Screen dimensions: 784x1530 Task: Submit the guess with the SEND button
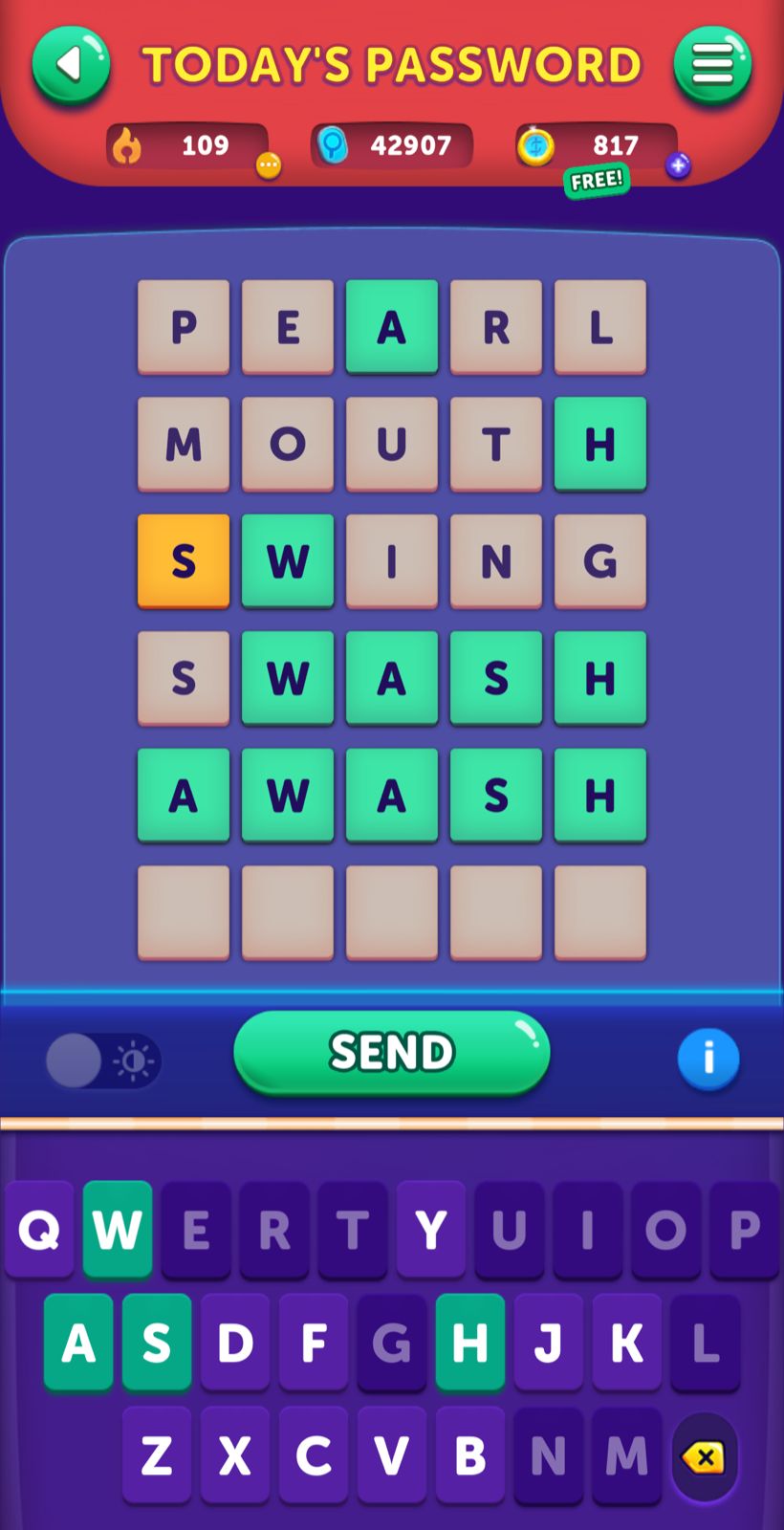tap(392, 1052)
